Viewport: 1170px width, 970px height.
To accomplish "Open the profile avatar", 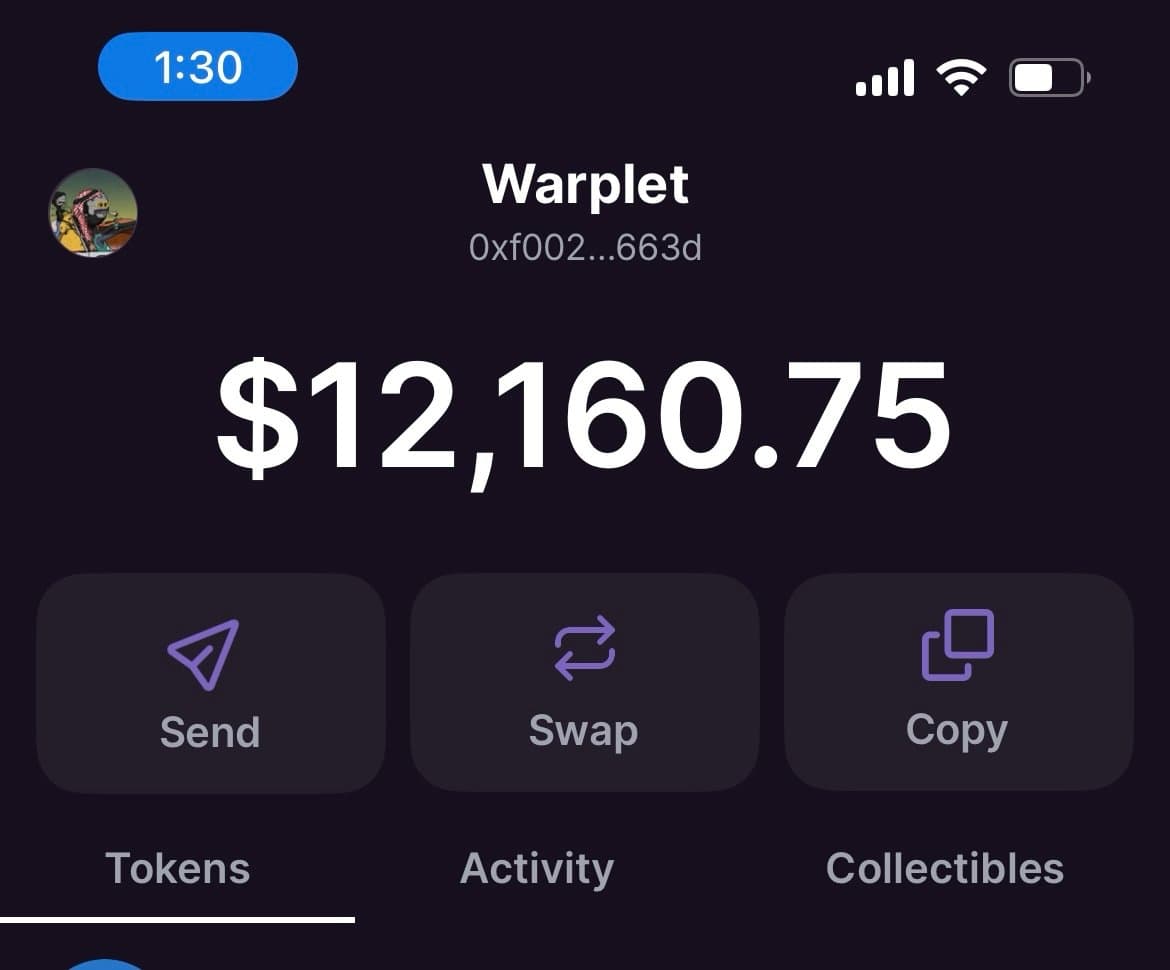I will coord(93,213).
